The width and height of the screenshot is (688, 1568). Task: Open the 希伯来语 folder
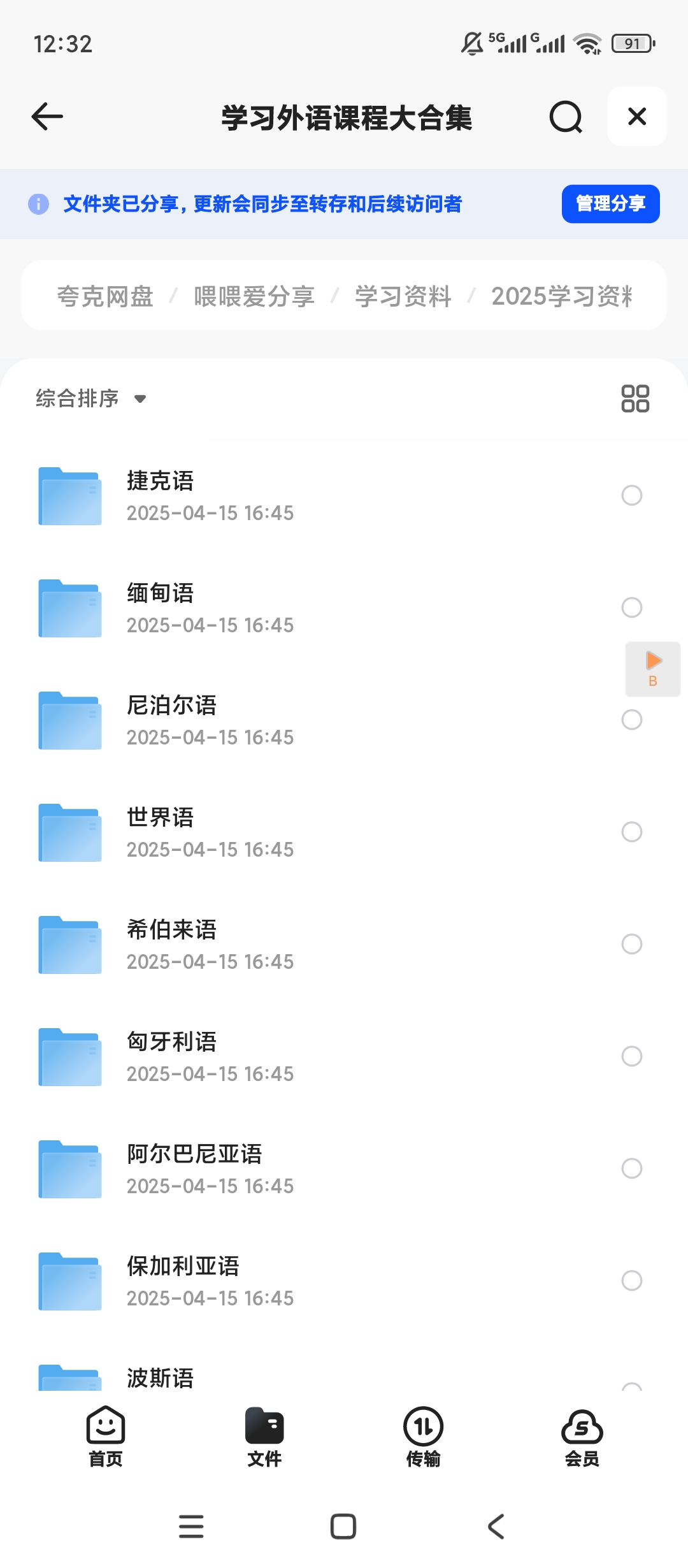[210, 944]
